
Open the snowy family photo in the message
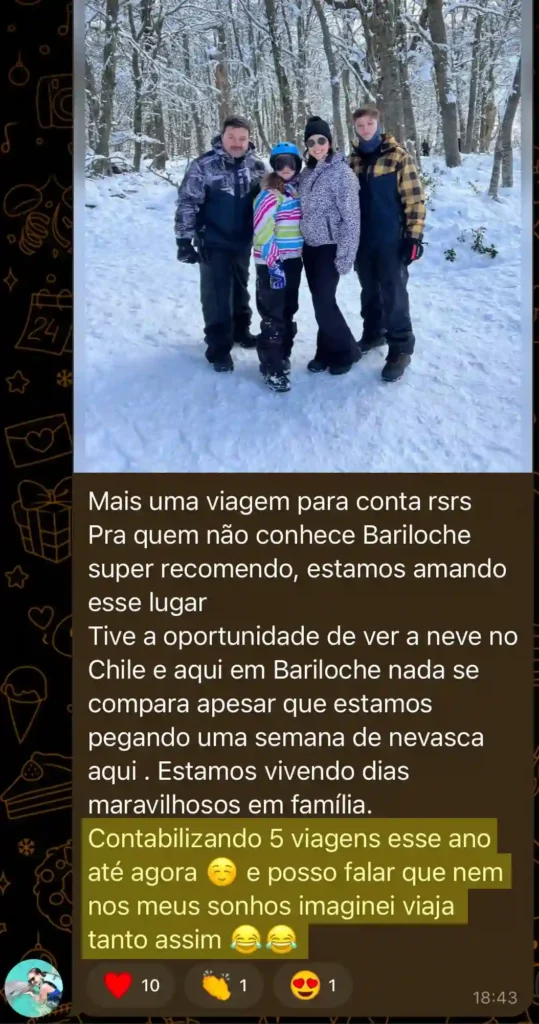302,235
